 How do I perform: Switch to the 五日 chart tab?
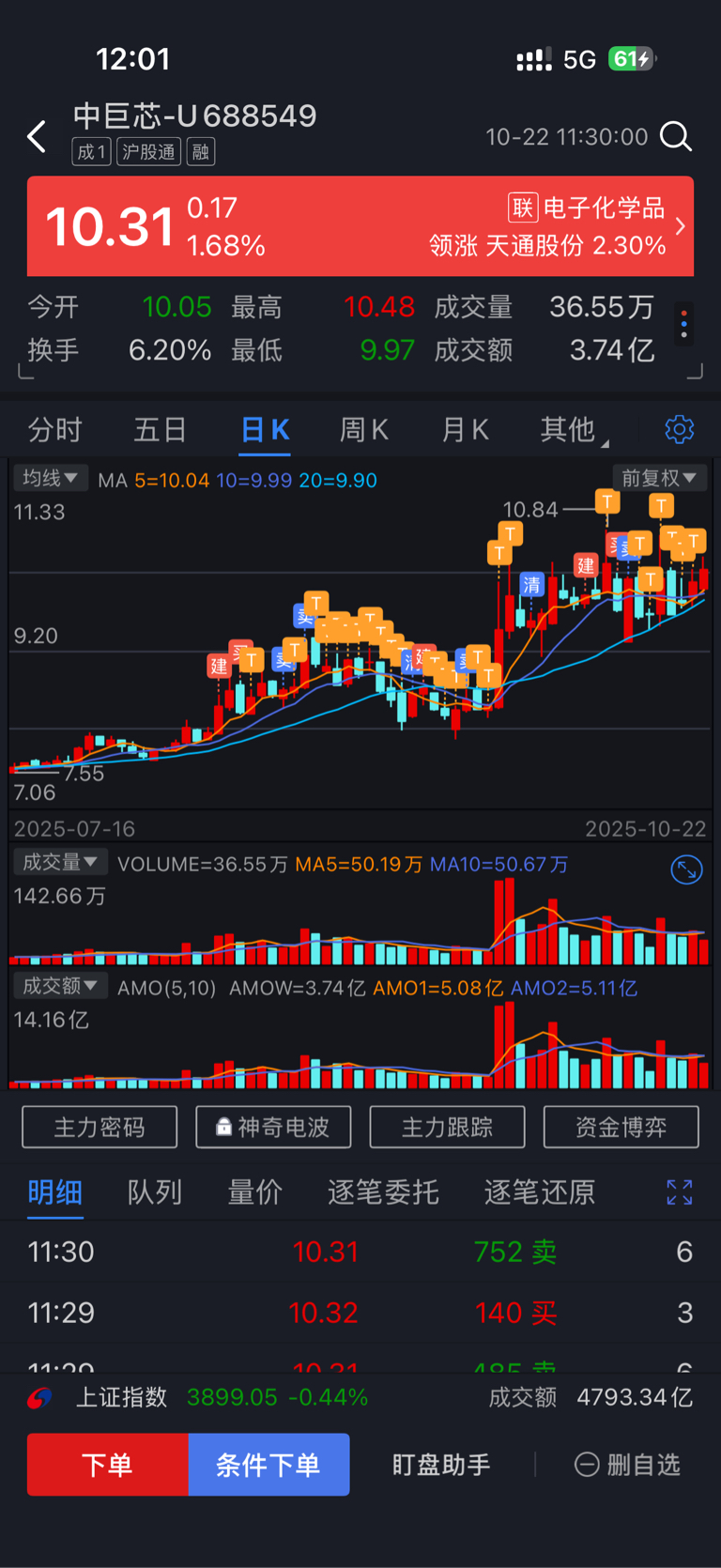point(161,430)
